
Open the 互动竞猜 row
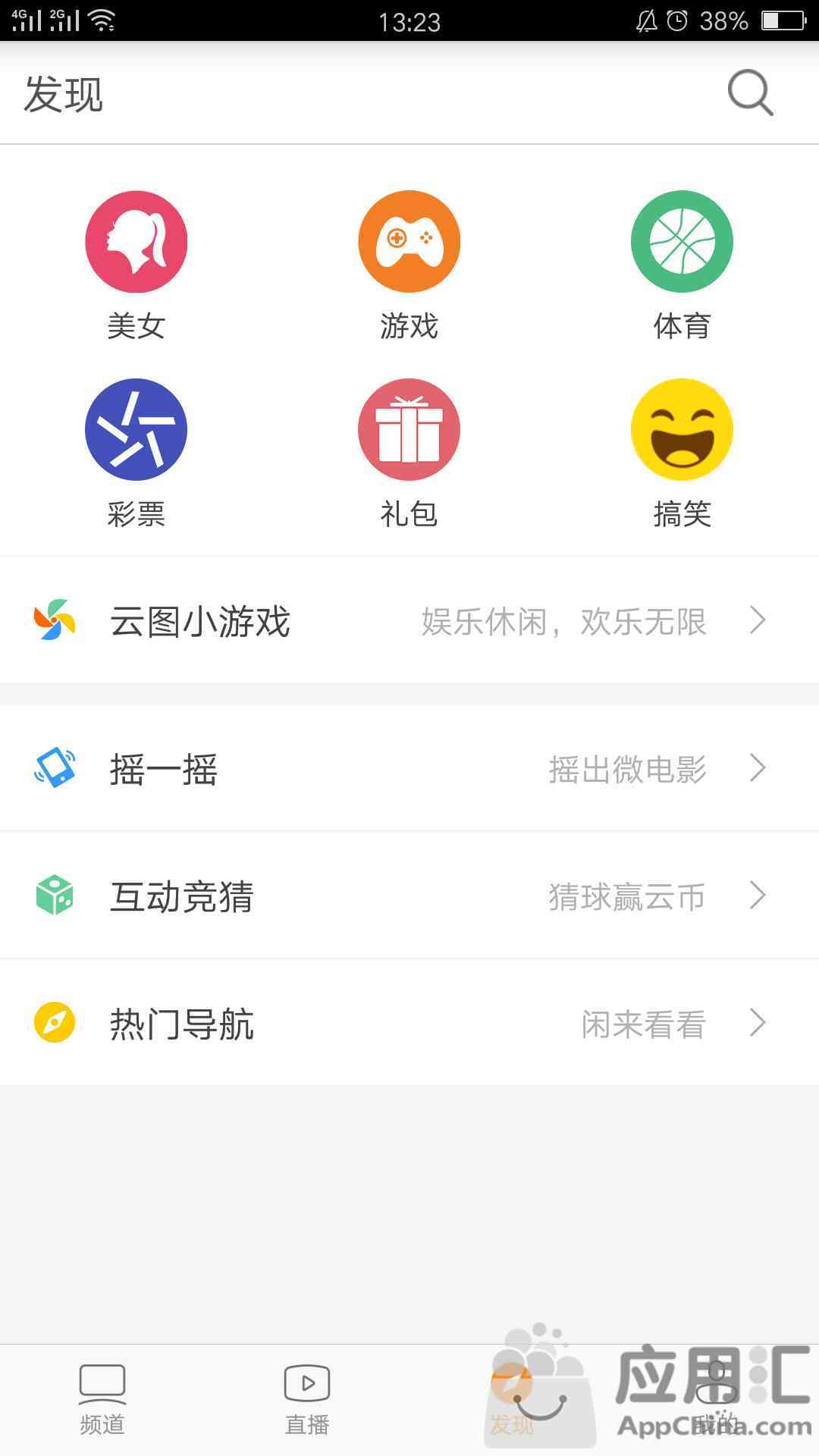pyautogui.click(x=409, y=896)
